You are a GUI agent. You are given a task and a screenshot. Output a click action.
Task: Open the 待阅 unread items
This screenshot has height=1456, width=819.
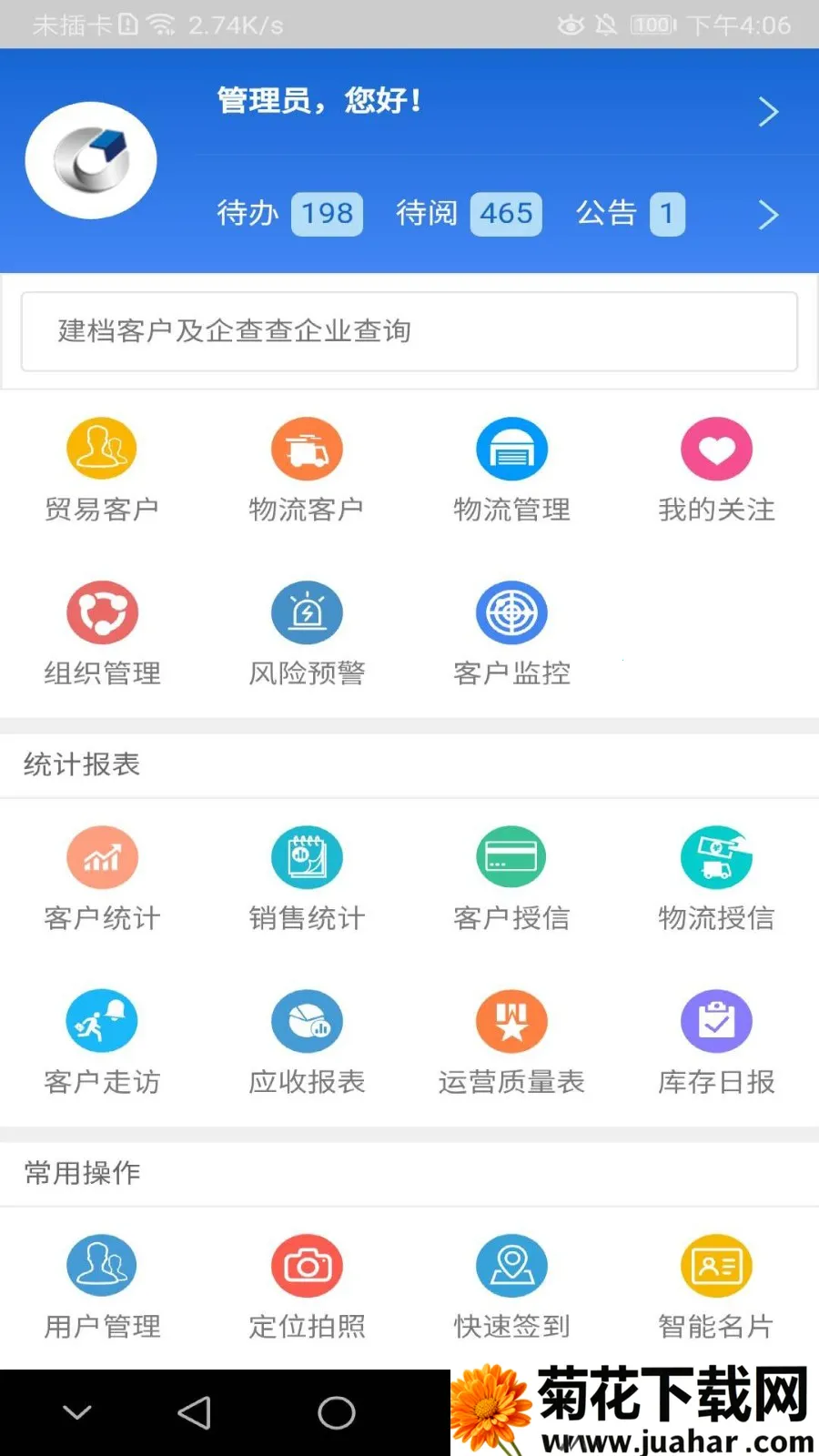[469, 214]
